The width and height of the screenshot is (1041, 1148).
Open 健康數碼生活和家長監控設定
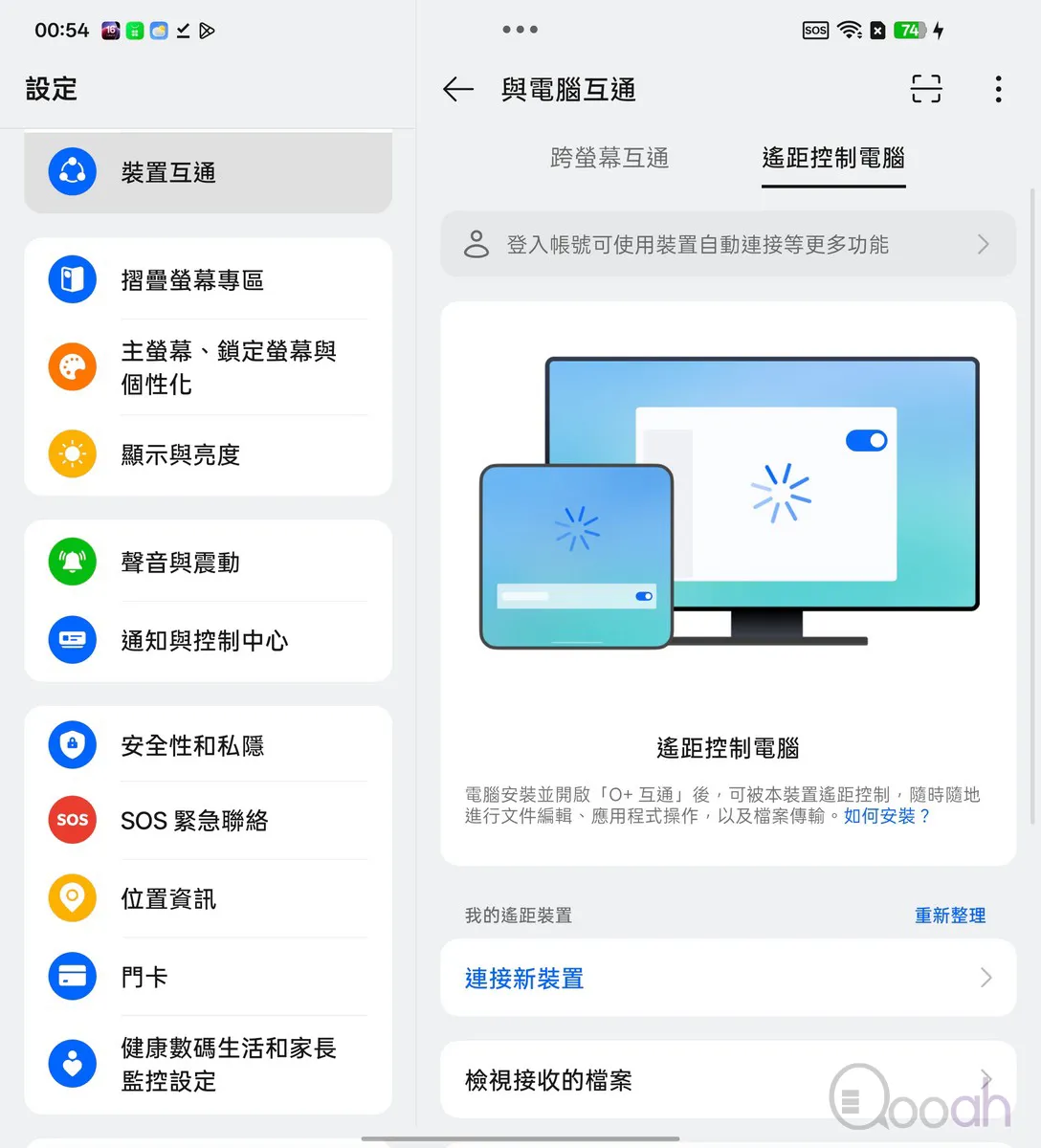click(x=208, y=1064)
